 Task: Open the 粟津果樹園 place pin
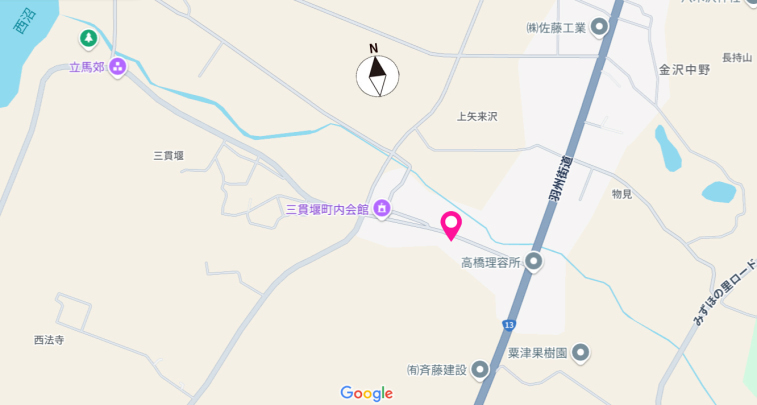pos(581,352)
